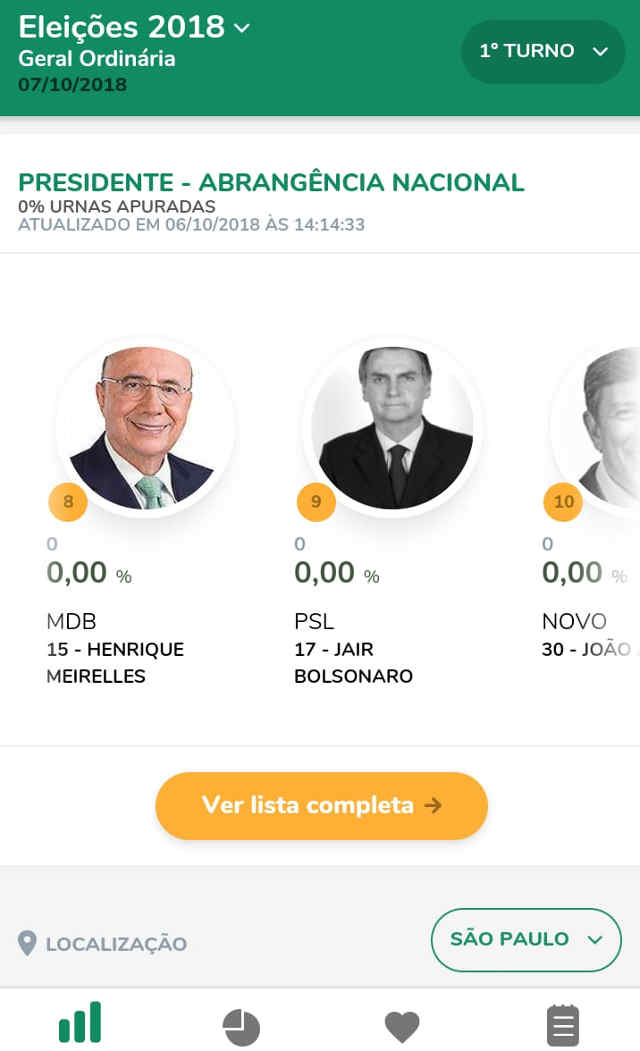Open the clipboard notes tab
Screen dimensions: 640x1051
coord(562,1025)
